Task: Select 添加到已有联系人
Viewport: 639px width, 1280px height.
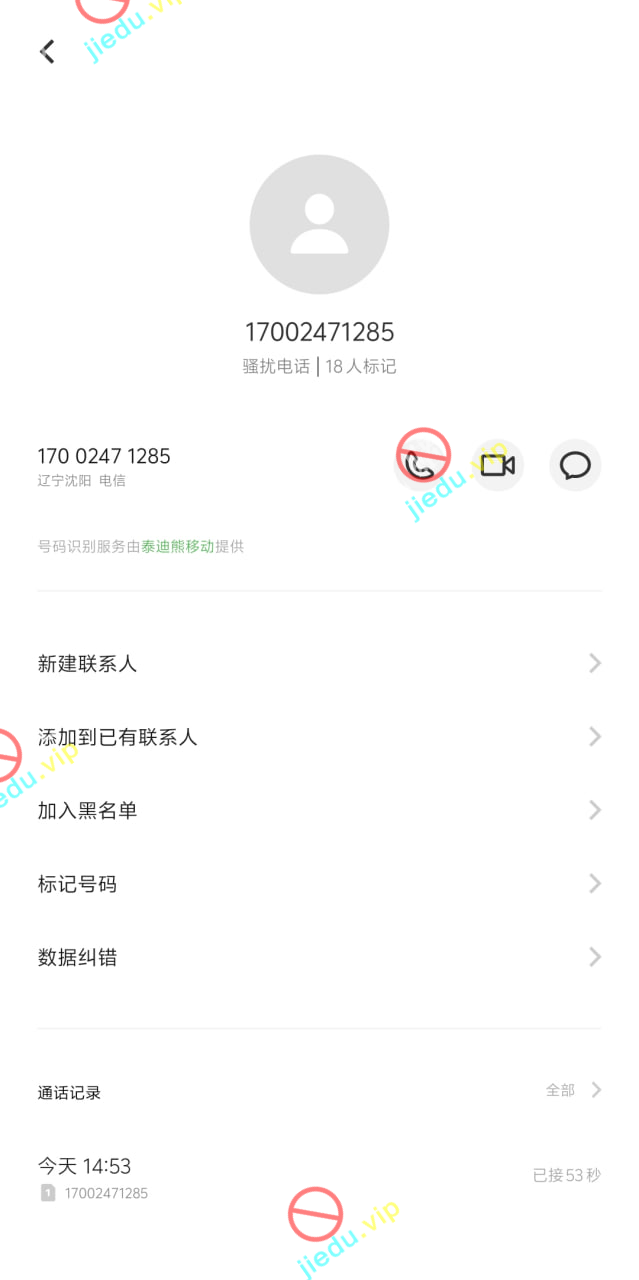Action: tap(319, 737)
